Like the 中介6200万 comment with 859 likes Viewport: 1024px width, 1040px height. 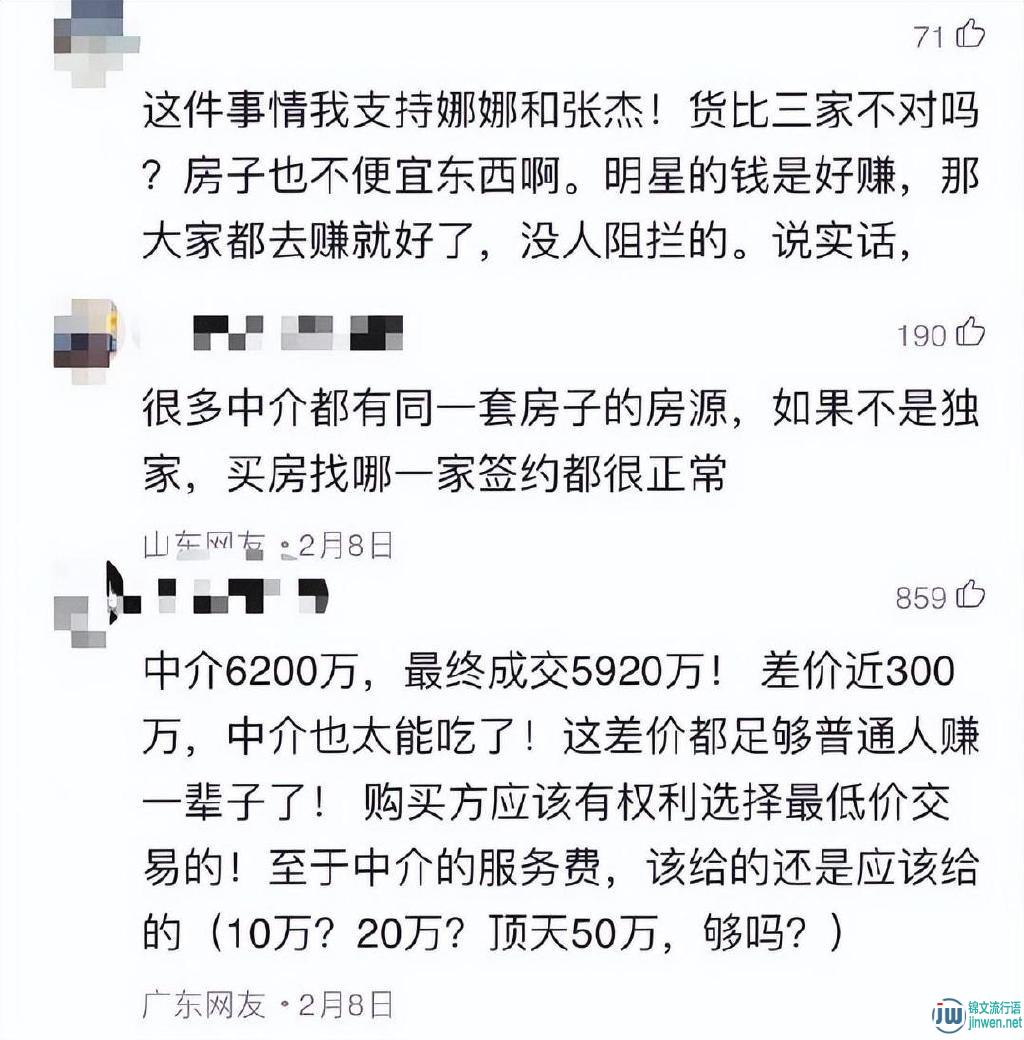tap(970, 597)
